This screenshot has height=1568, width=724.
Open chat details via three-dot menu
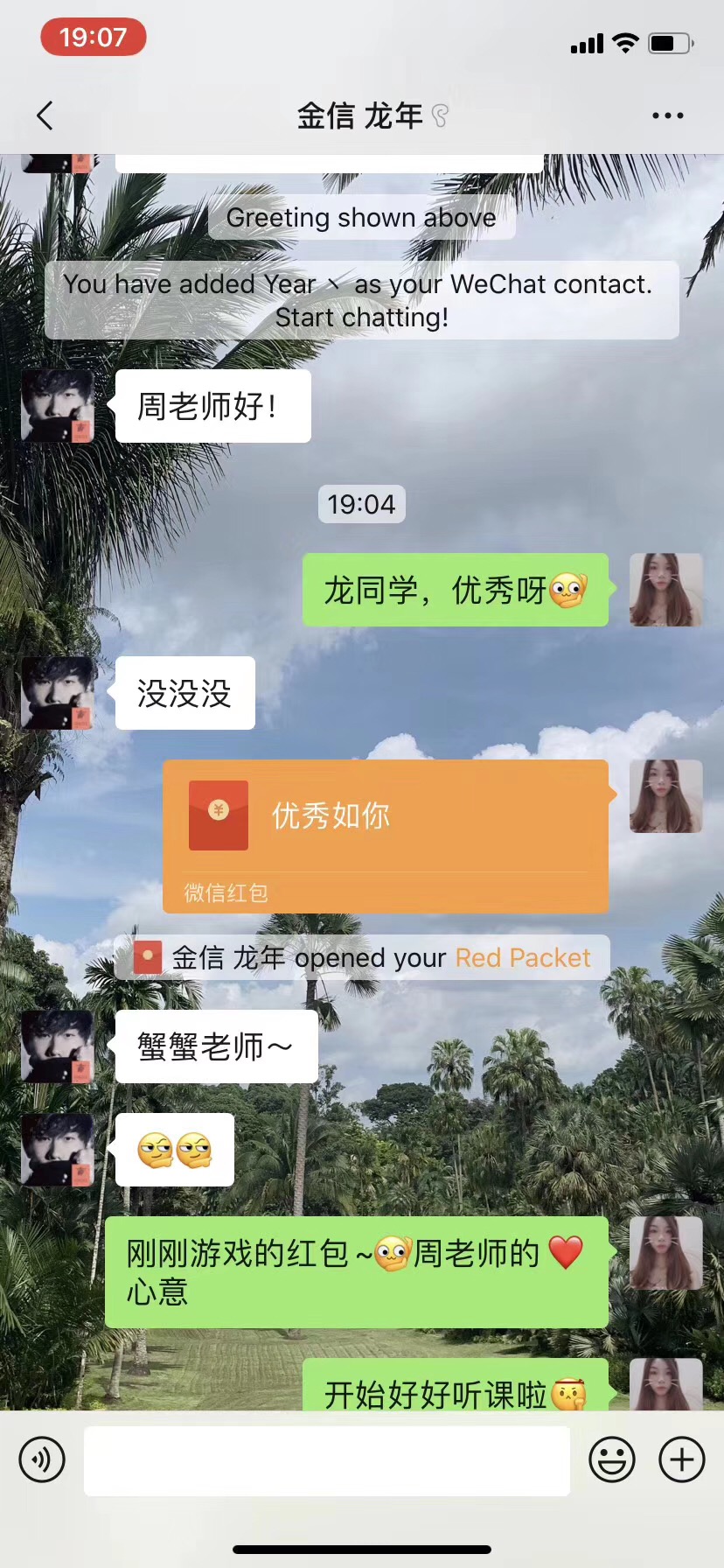click(667, 115)
